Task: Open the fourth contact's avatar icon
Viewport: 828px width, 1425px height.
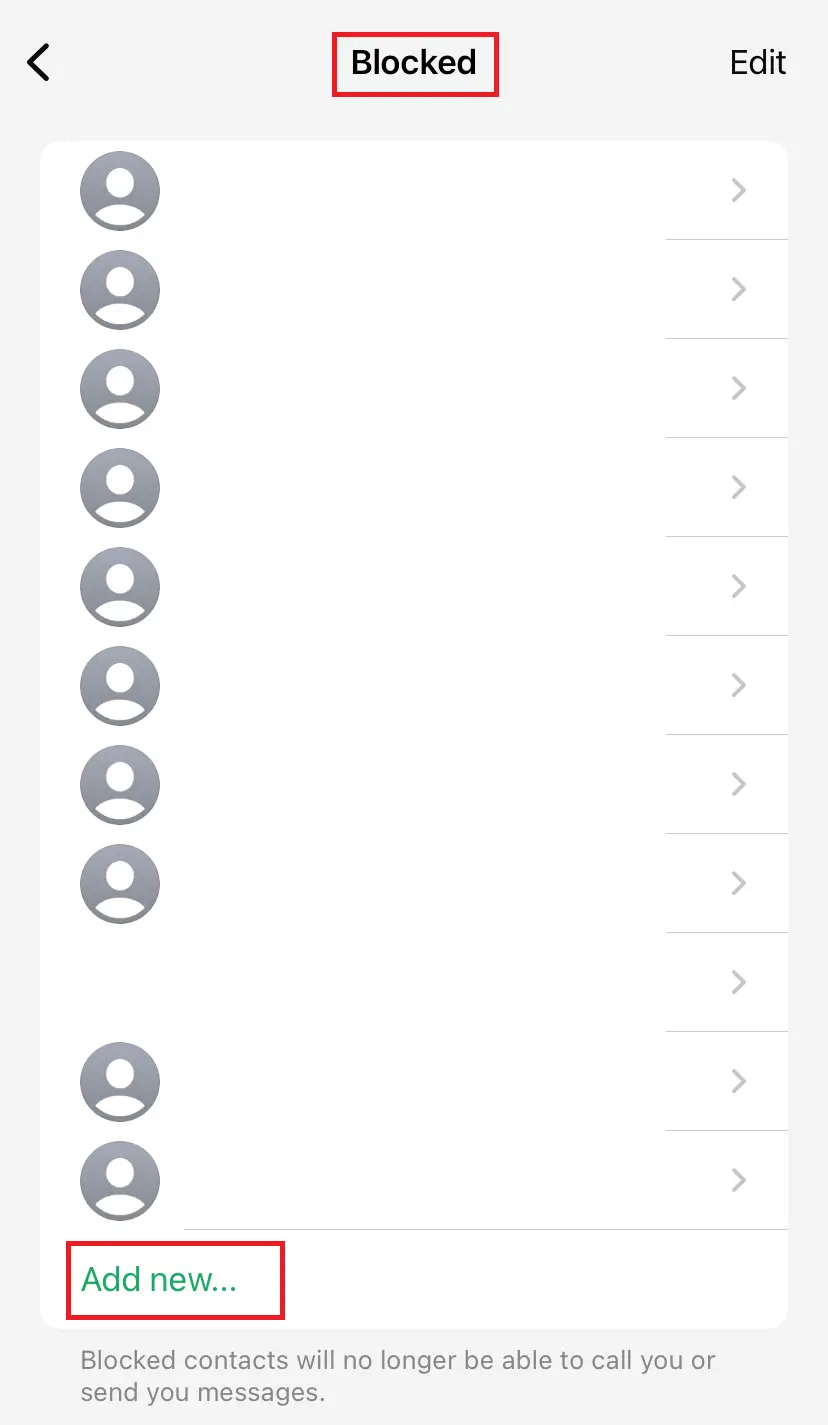Action: (x=120, y=487)
